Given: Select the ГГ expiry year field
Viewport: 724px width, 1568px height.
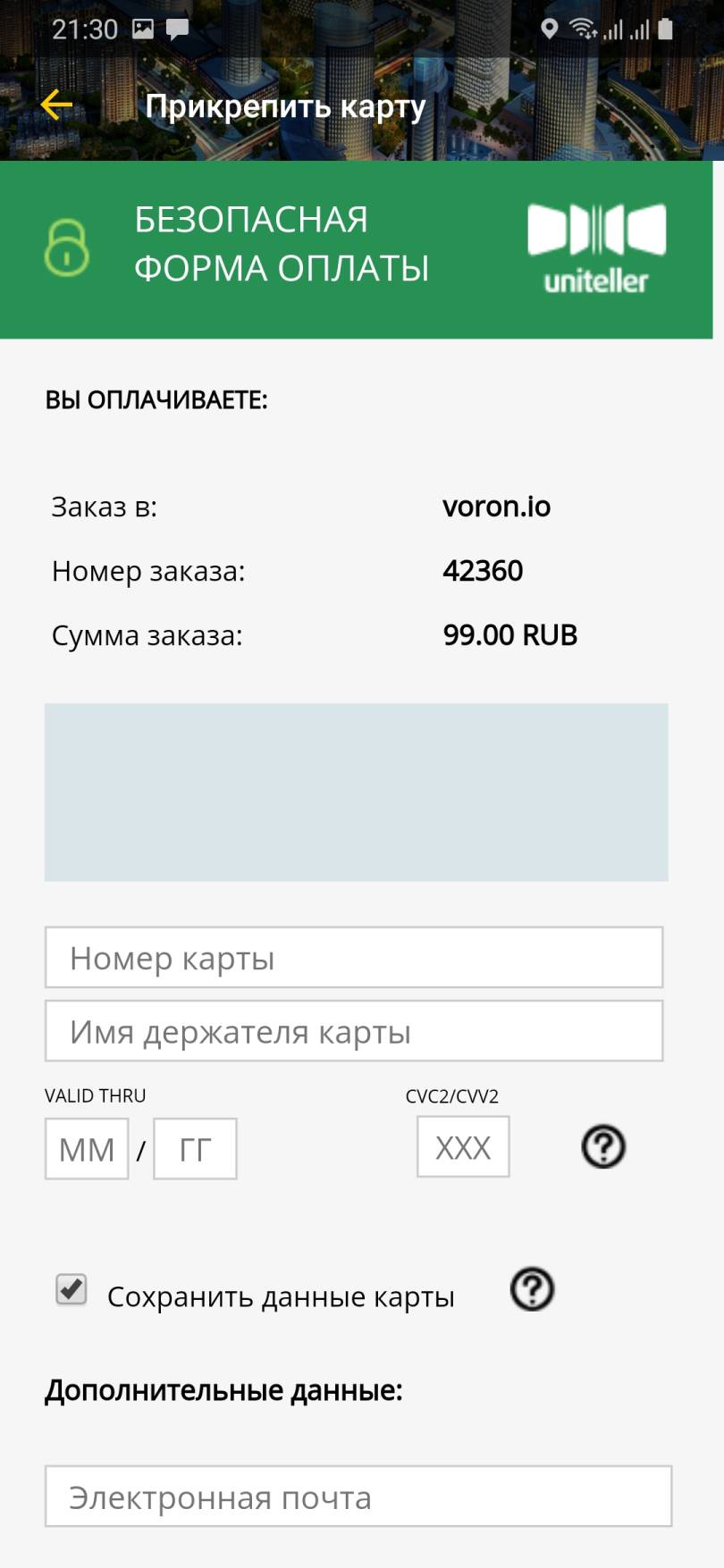Looking at the screenshot, I should click(x=195, y=1149).
